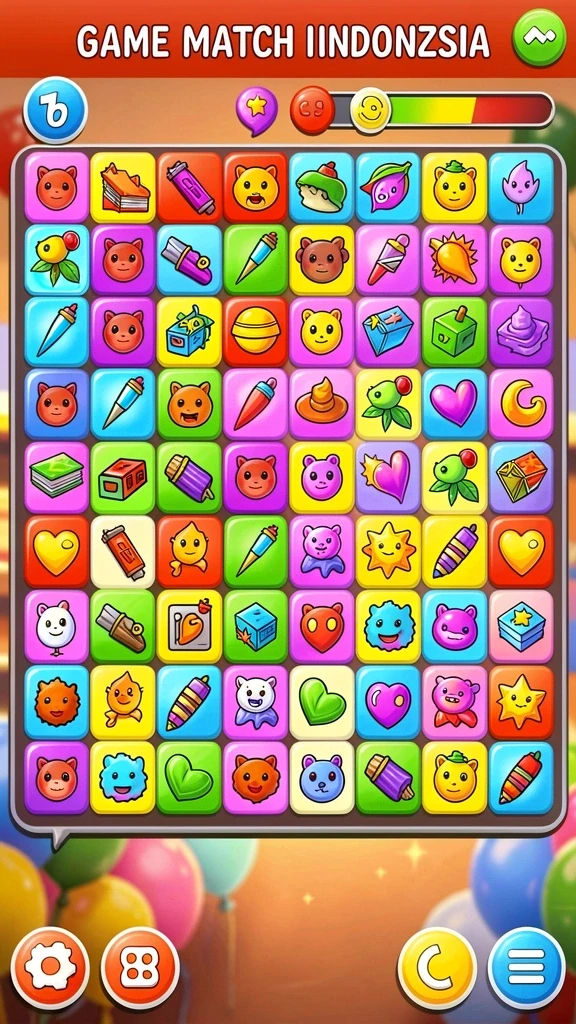Viewport: 576px width, 1024px height.
Task: Select the yellow round candy on red tile
Action: (255, 332)
